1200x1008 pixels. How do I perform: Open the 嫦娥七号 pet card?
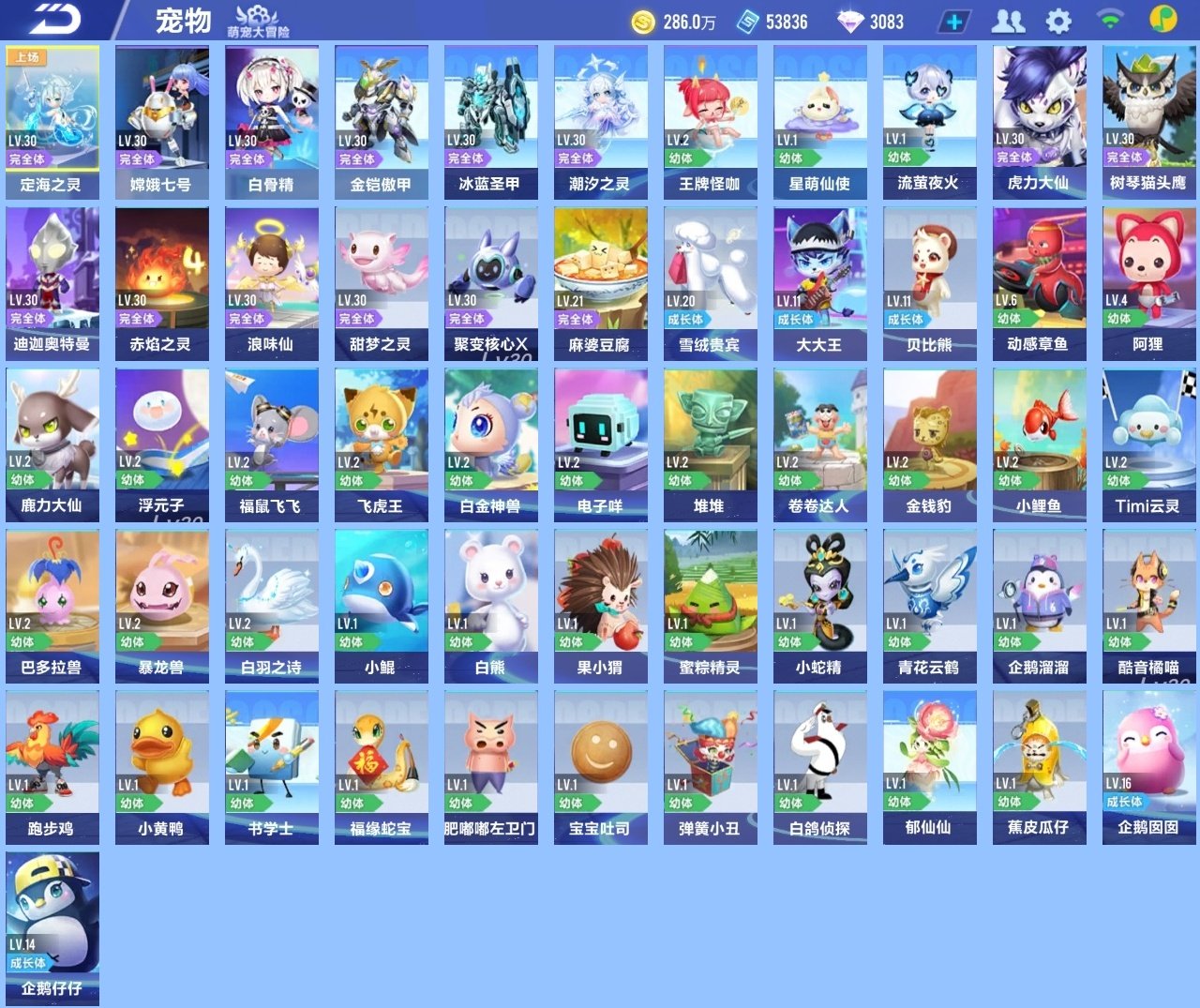tap(162, 121)
